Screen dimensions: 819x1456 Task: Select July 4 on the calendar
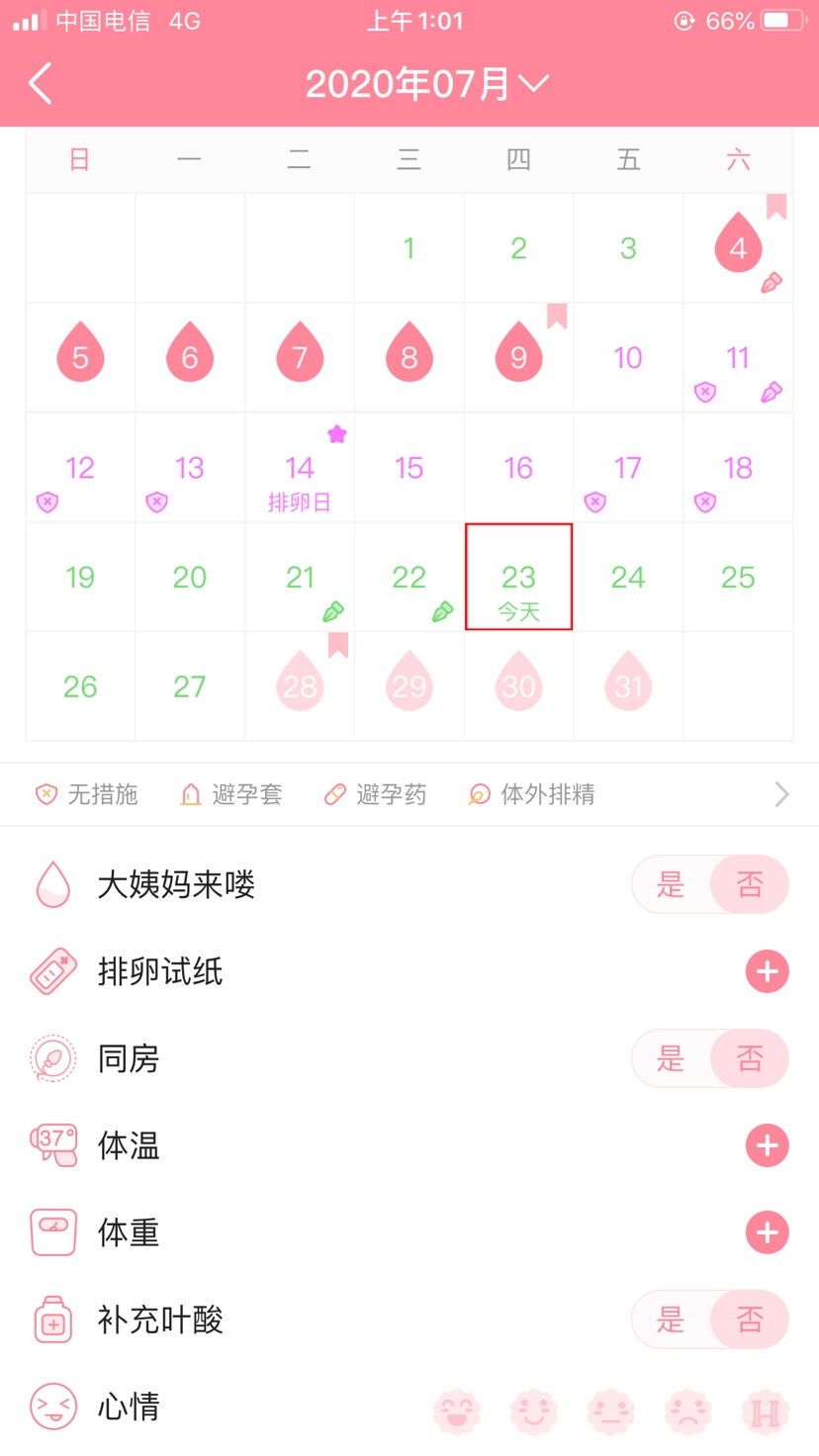738,248
